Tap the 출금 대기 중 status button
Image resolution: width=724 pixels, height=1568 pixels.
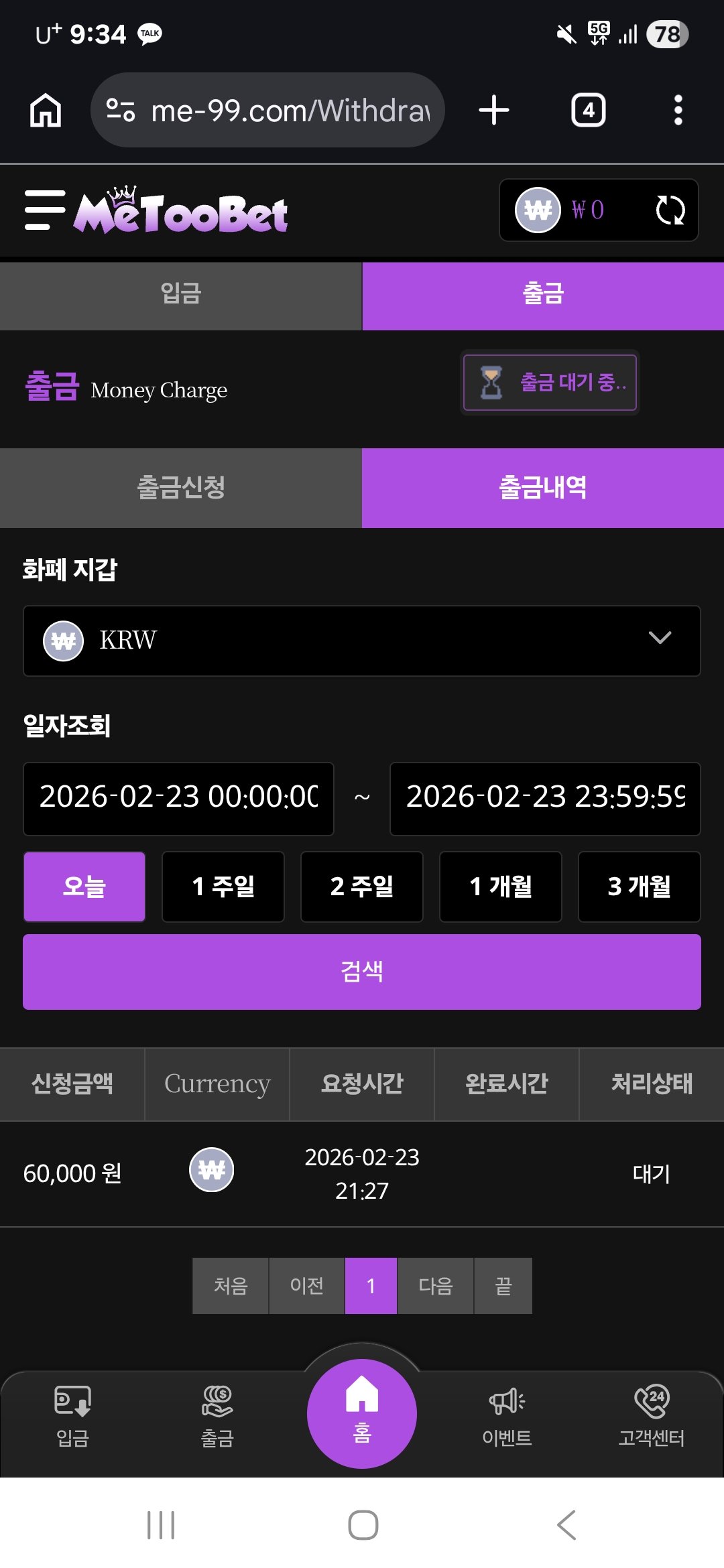[550, 383]
